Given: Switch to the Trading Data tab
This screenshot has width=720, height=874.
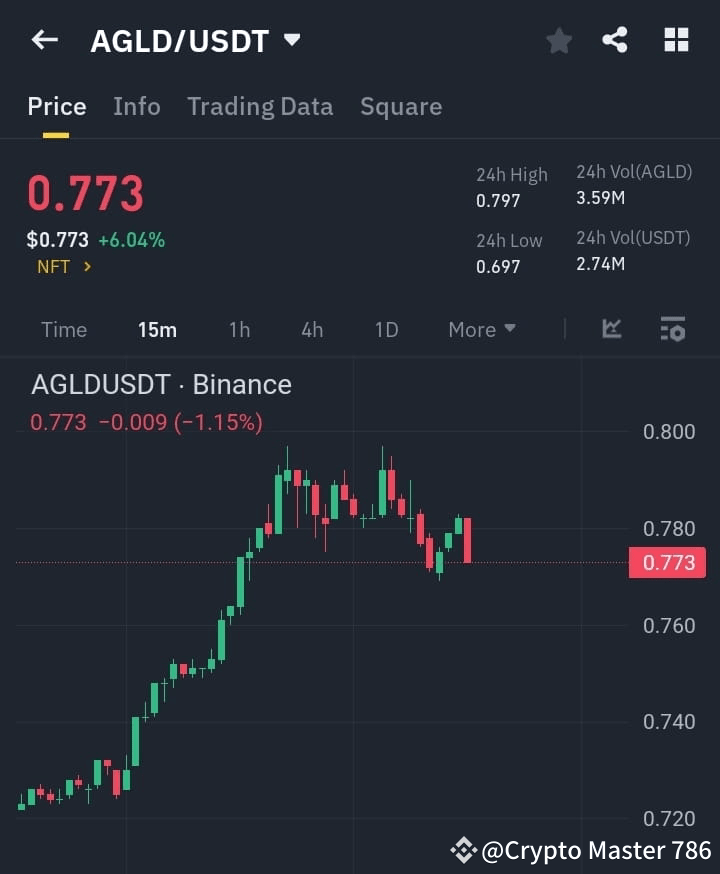Looking at the screenshot, I should pyautogui.click(x=260, y=106).
